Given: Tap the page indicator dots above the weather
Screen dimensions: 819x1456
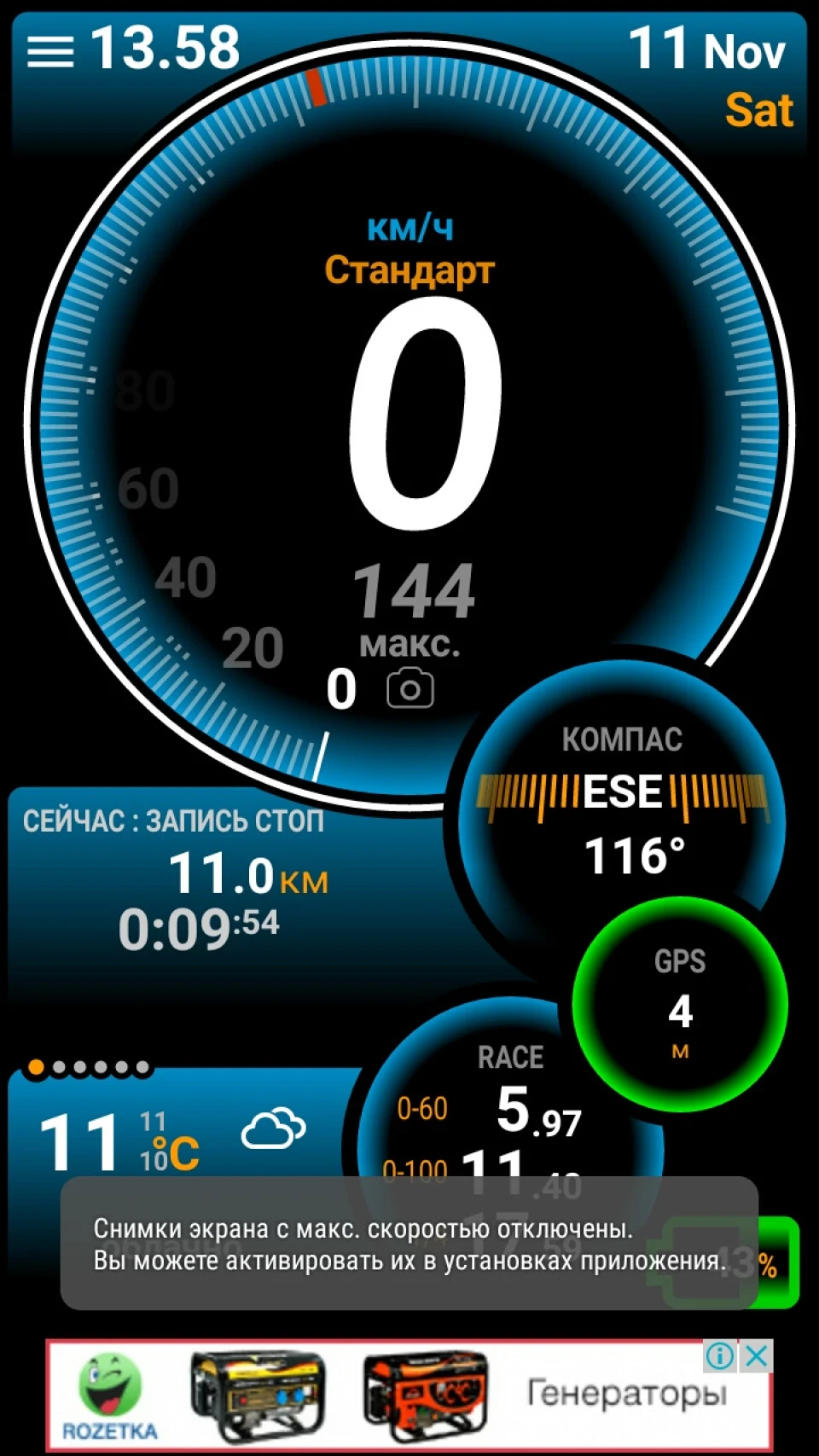Looking at the screenshot, I should 89,1067.
